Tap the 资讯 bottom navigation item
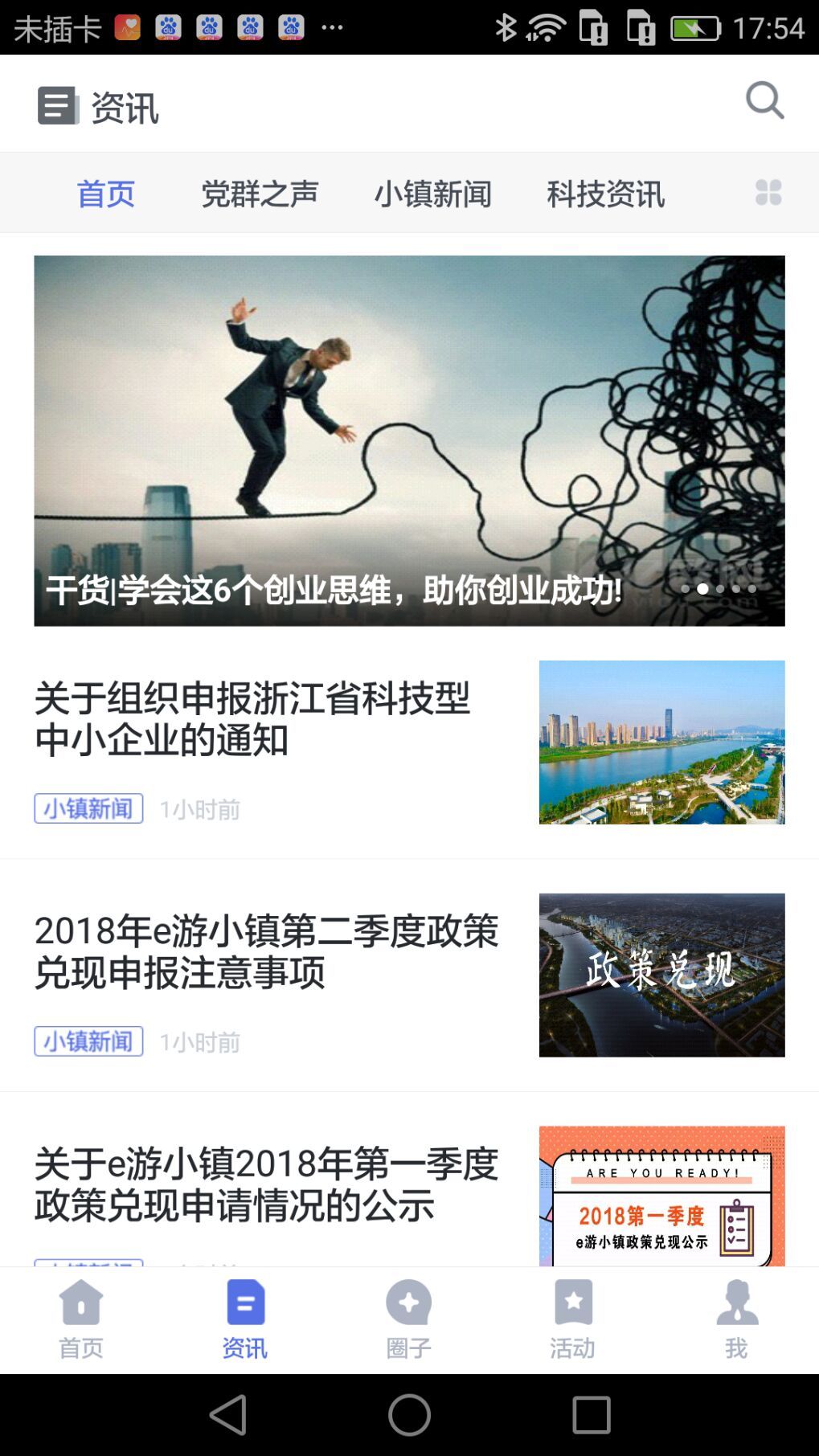 click(245, 1319)
